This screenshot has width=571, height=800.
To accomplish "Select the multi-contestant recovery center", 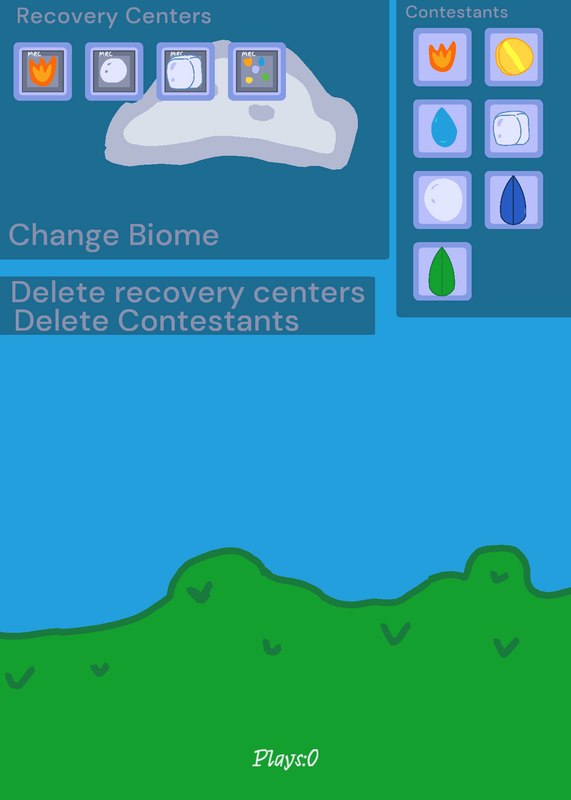I will click(257, 71).
